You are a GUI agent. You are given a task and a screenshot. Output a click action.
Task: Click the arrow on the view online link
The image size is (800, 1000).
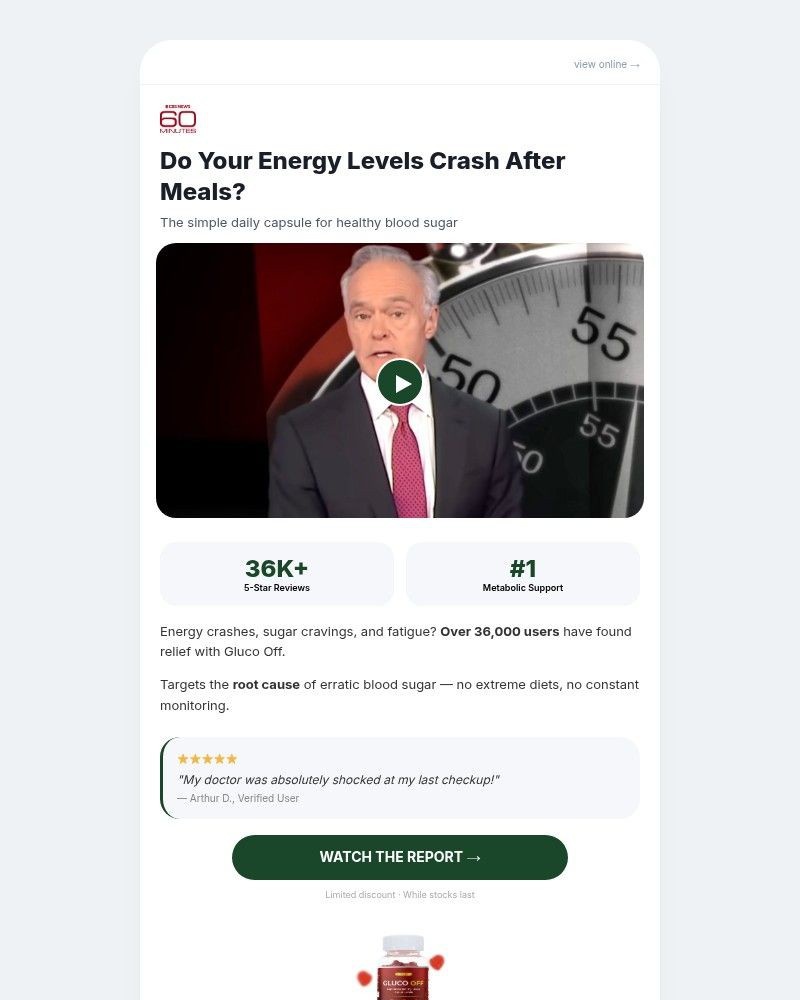636,64
